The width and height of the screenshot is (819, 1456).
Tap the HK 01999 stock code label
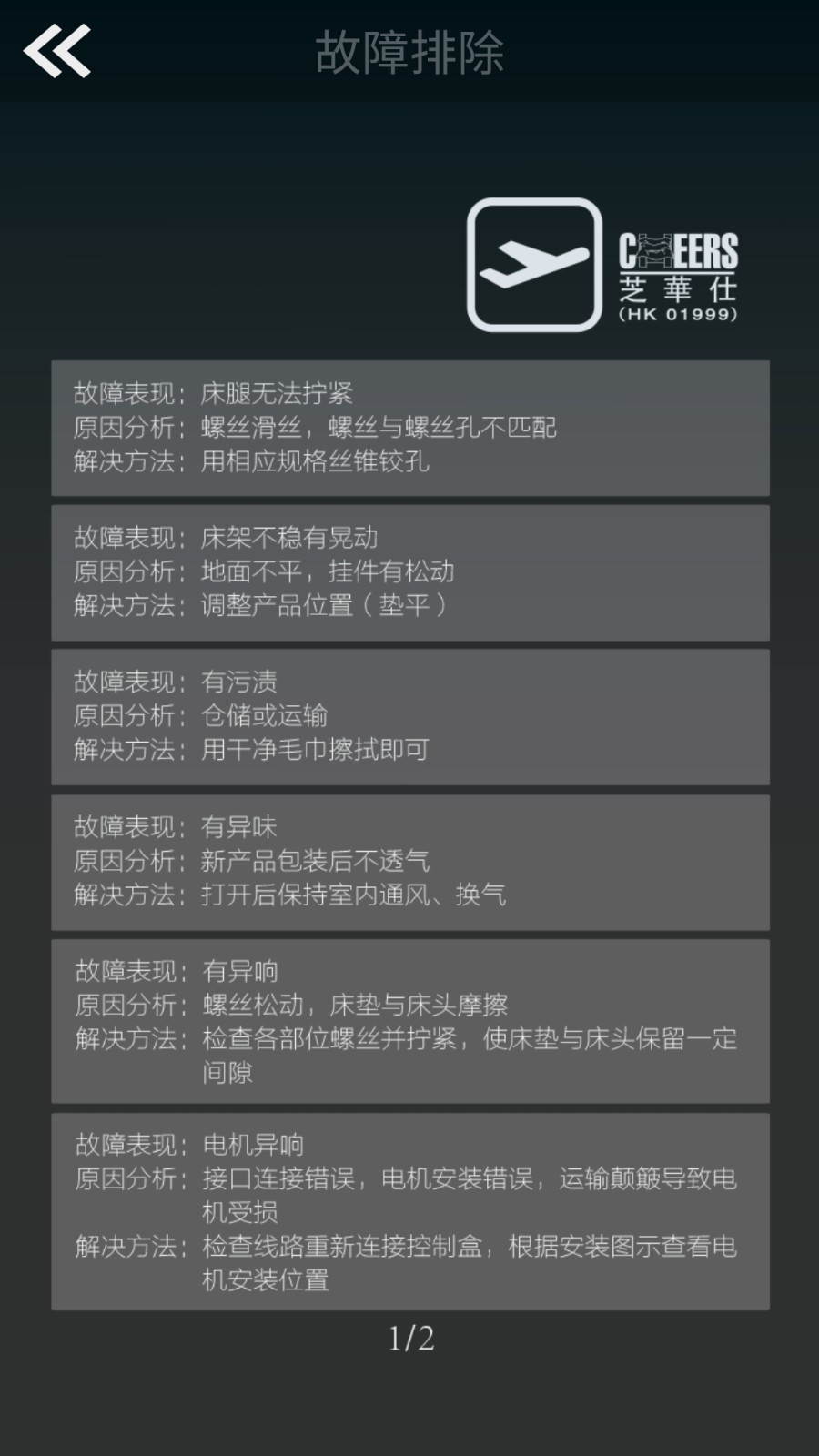coord(680,316)
